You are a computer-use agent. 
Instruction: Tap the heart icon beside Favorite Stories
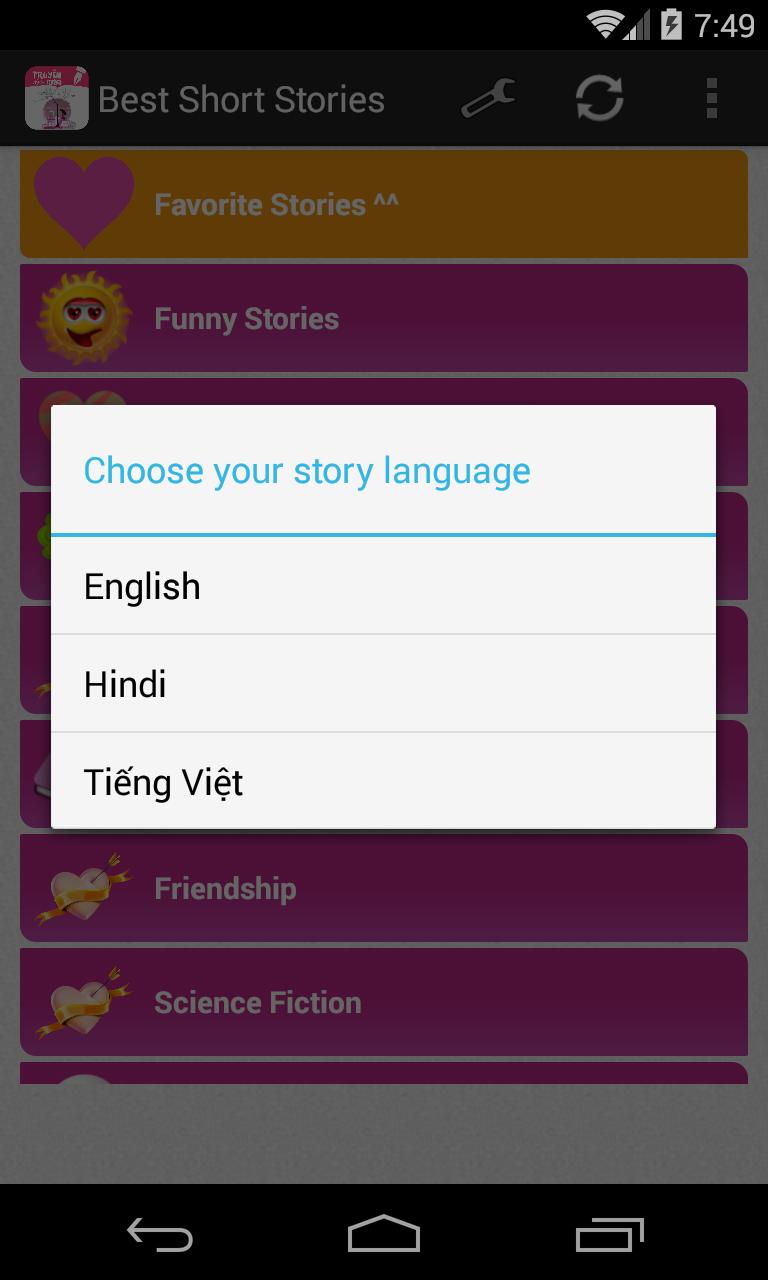point(82,203)
